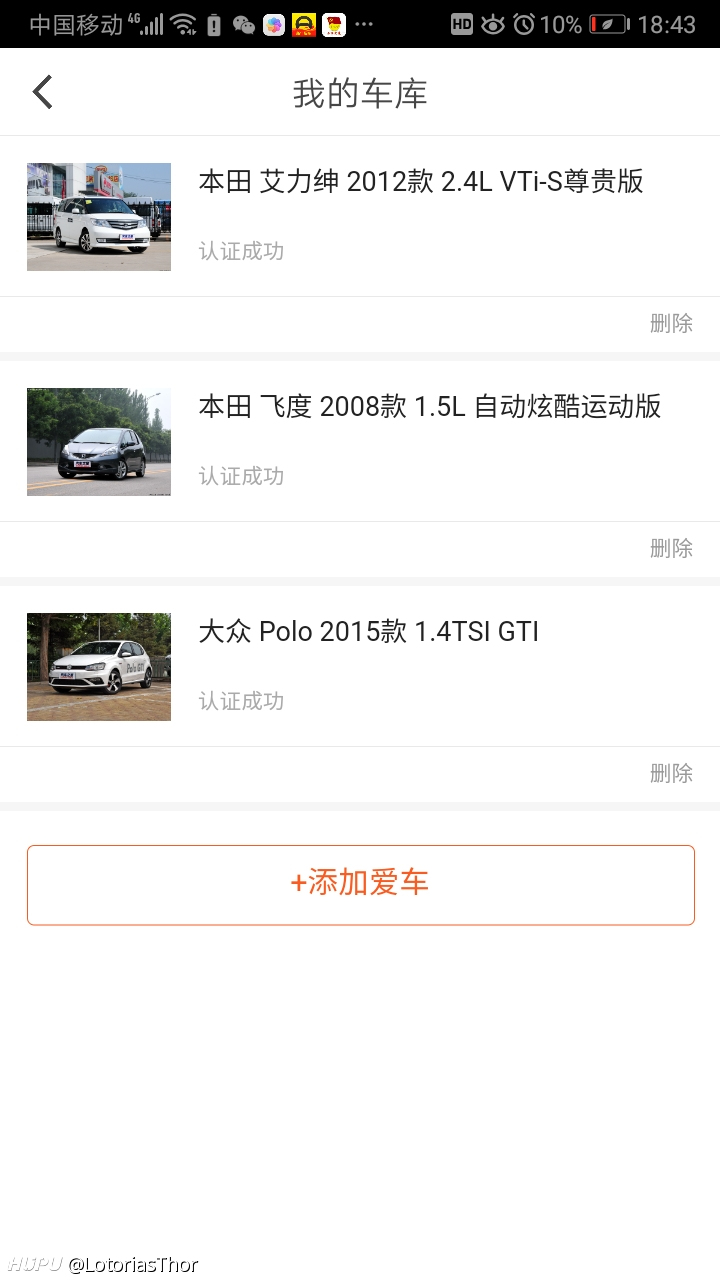Open the 本田 飞度 2008款 car entry
The height and width of the screenshot is (1280, 720).
tap(360, 442)
